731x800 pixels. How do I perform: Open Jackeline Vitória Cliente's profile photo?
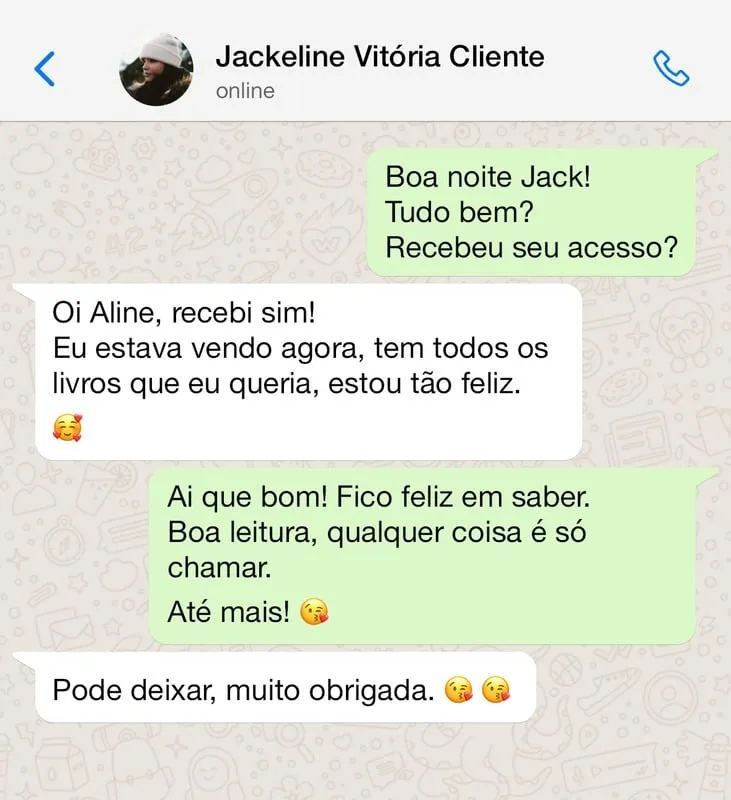click(157, 69)
